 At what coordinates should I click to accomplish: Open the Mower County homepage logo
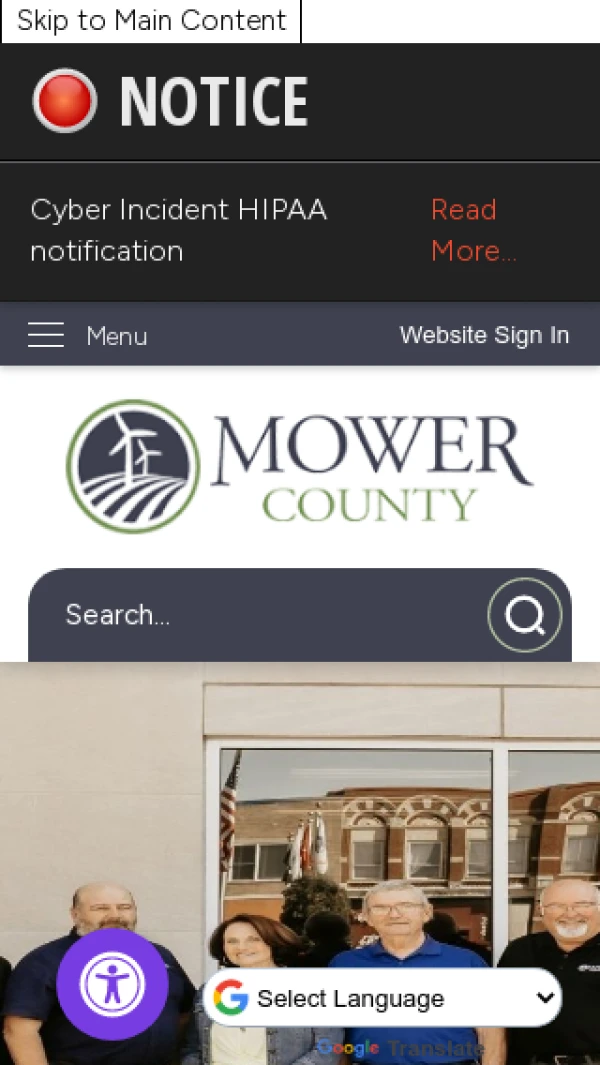click(299, 466)
